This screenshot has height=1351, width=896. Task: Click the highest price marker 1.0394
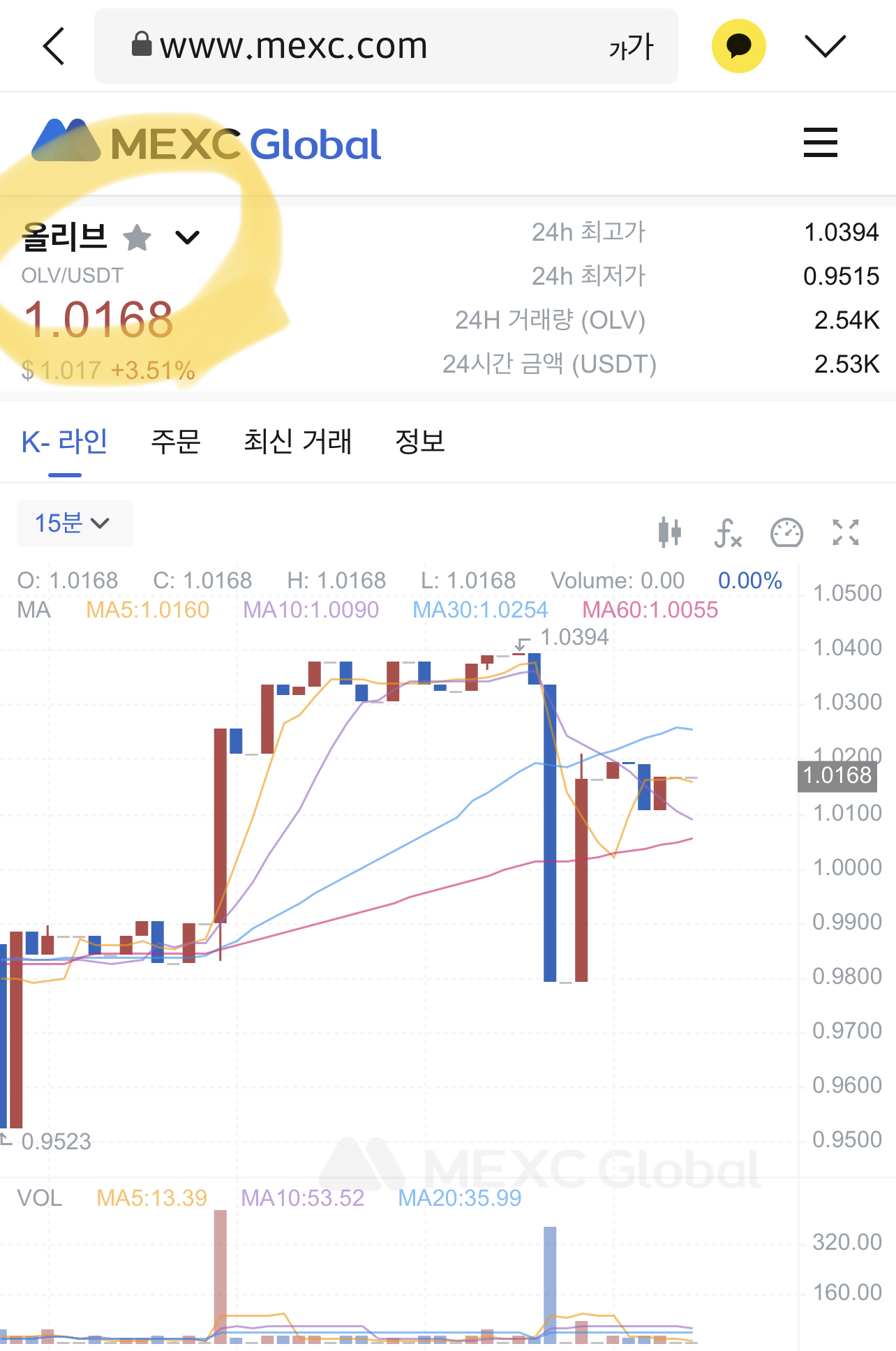coord(574,636)
